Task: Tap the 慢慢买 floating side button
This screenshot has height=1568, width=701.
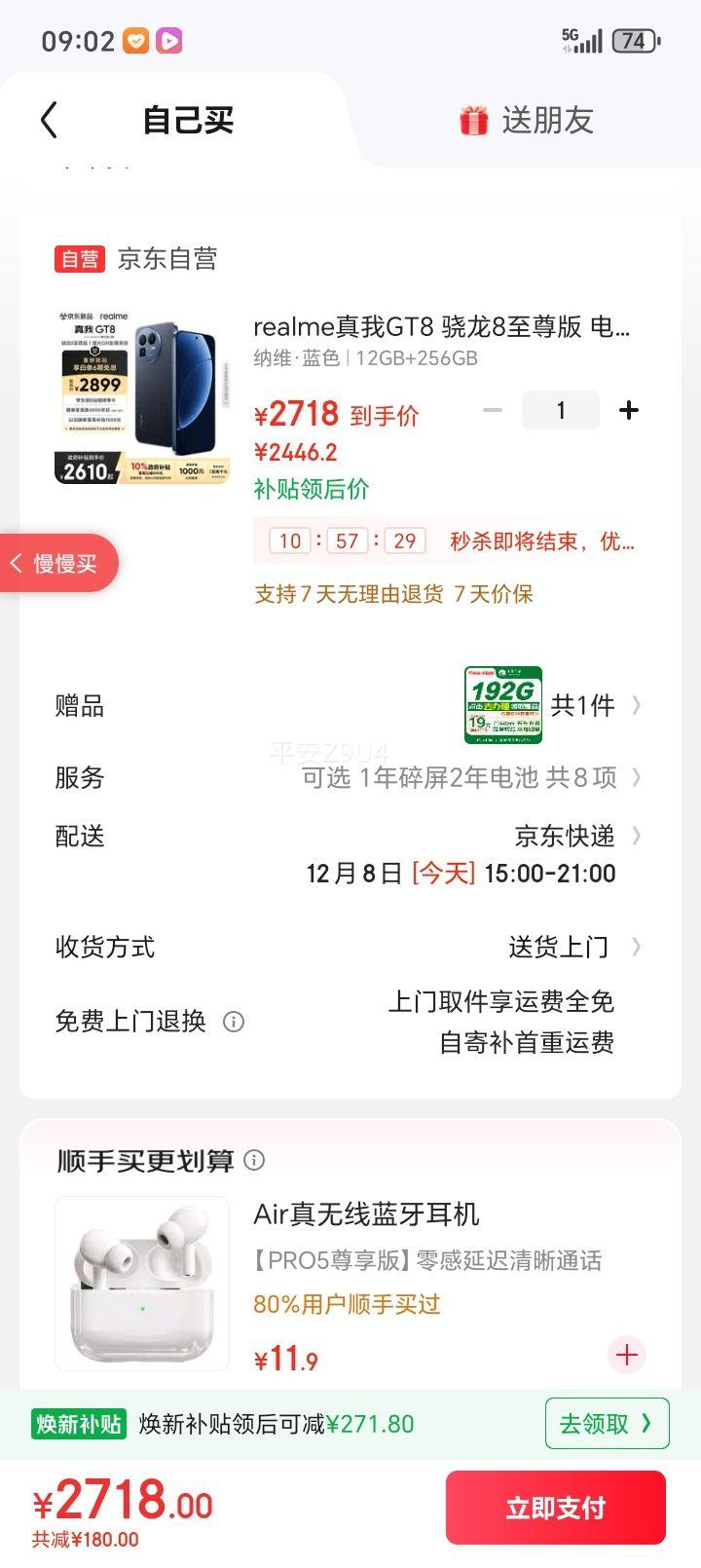Action: point(54,563)
